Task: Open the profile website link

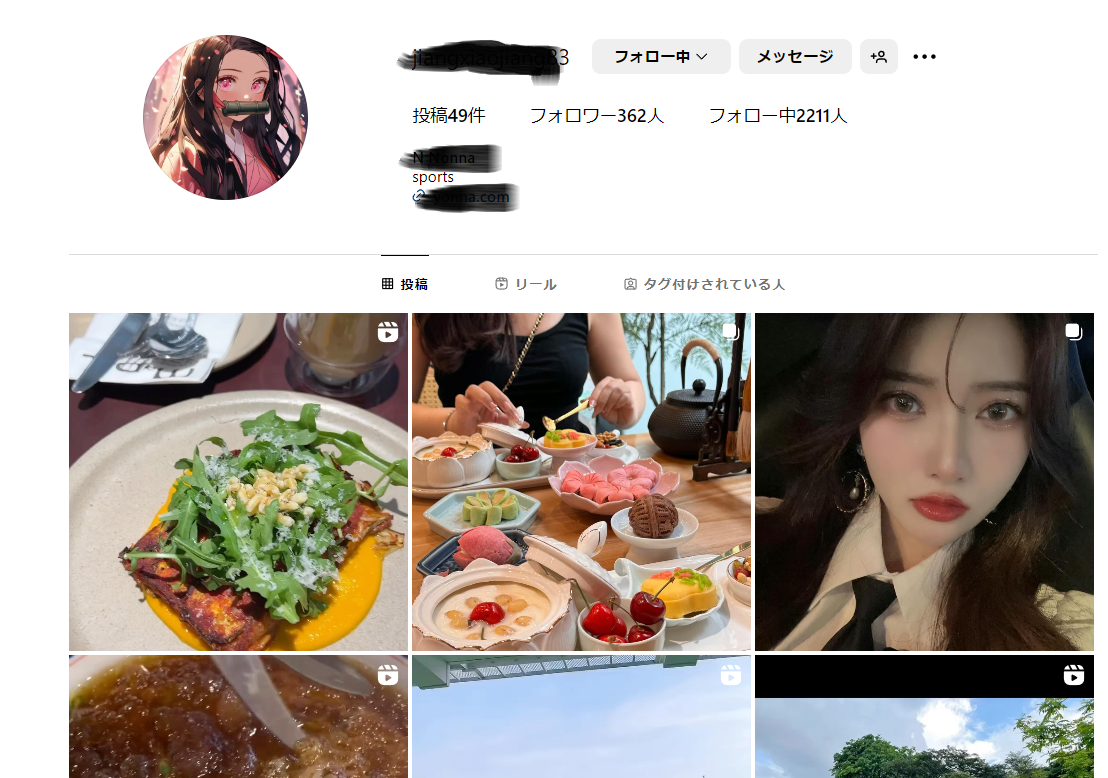Action: (467, 197)
